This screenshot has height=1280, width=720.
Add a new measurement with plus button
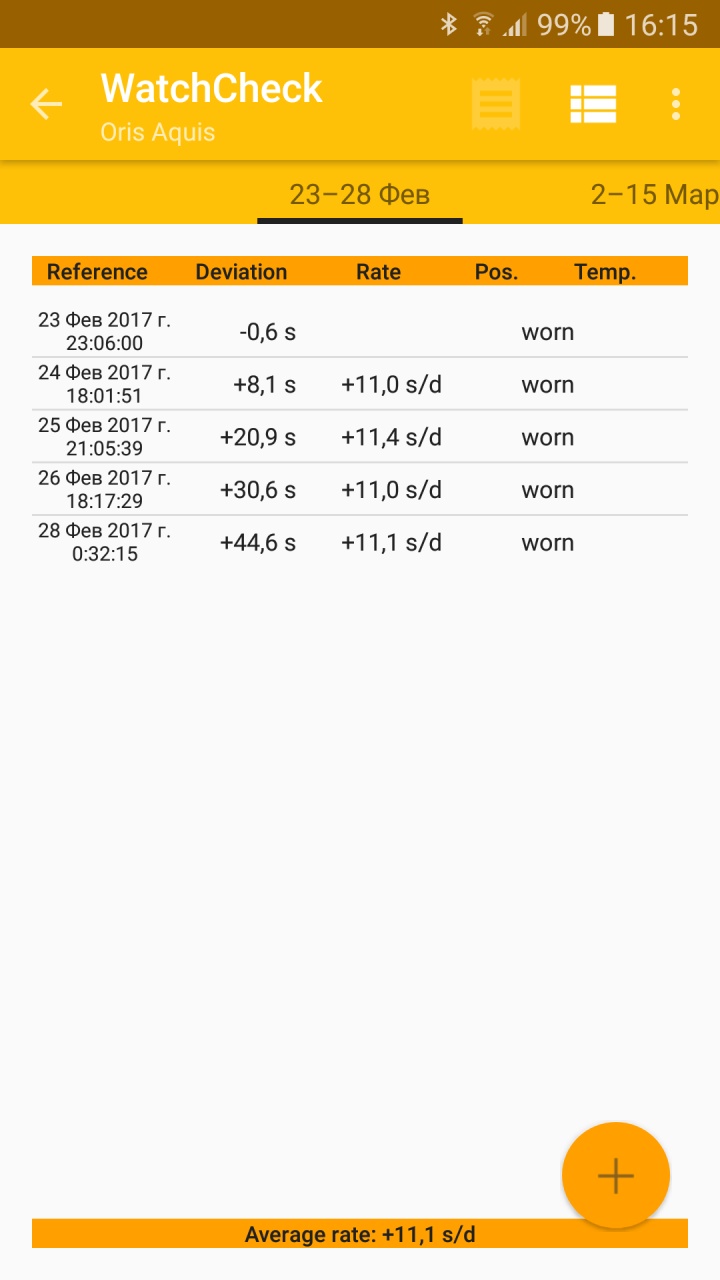(616, 1176)
